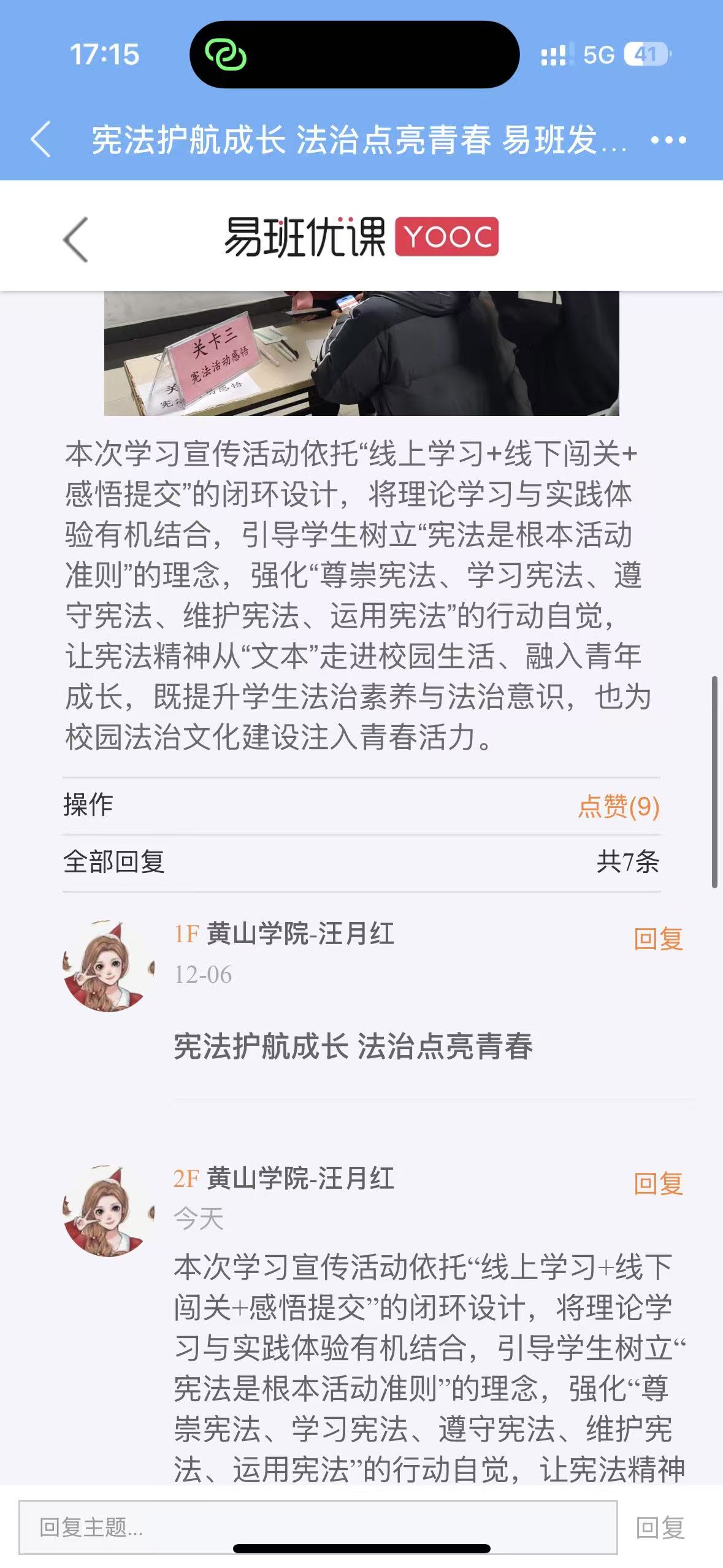Like the post via 点赞(9)
Screen dimensions: 723x1568
[x=618, y=806]
